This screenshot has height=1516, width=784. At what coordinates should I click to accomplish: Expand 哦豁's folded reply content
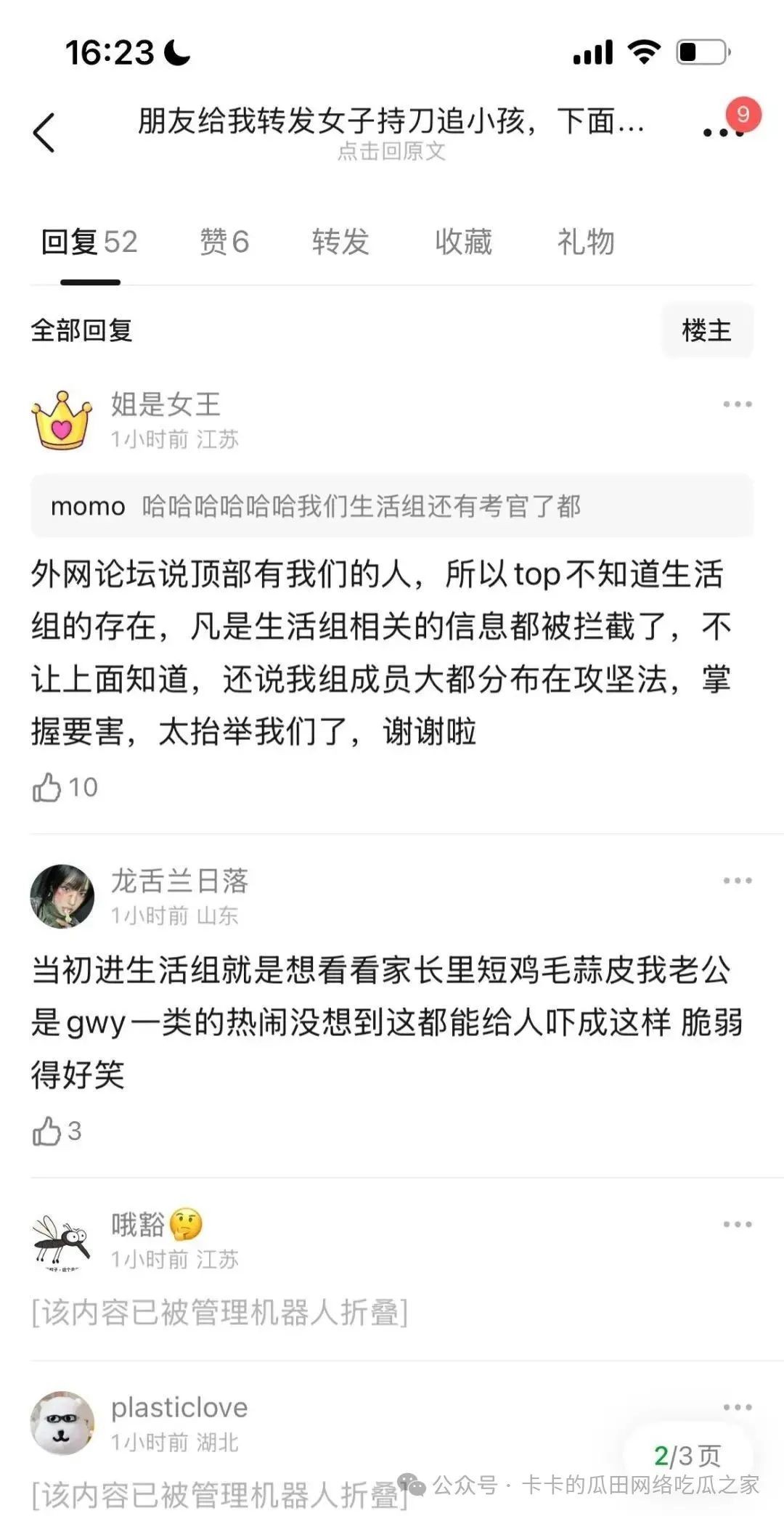click(x=219, y=1312)
